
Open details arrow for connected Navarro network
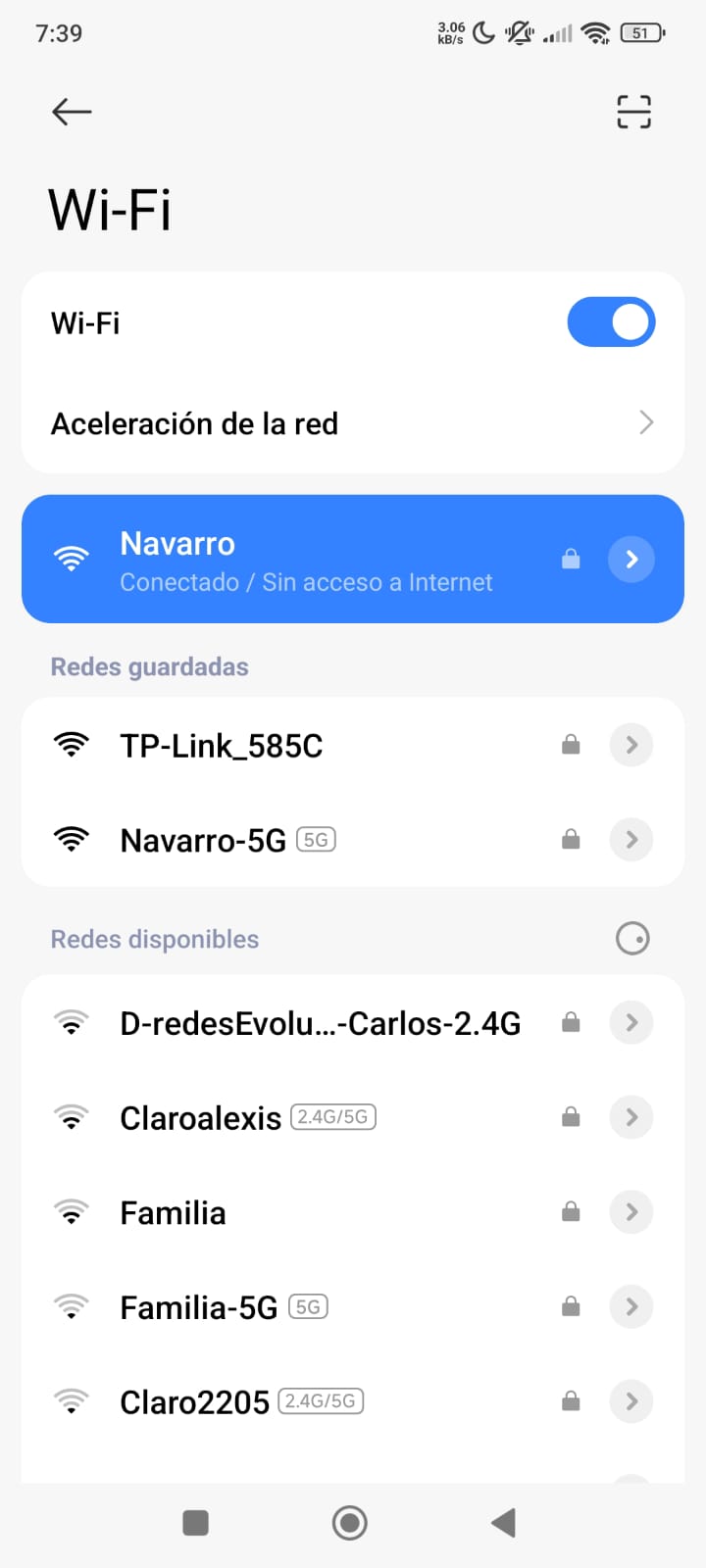pyautogui.click(x=631, y=559)
